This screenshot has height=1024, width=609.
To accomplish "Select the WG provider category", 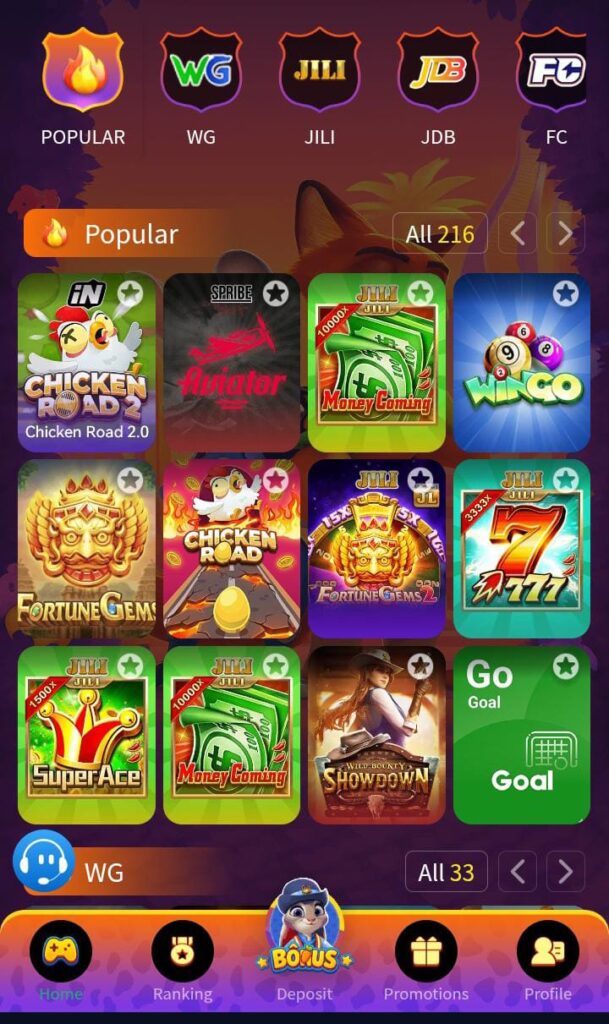I will coord(201,87).
